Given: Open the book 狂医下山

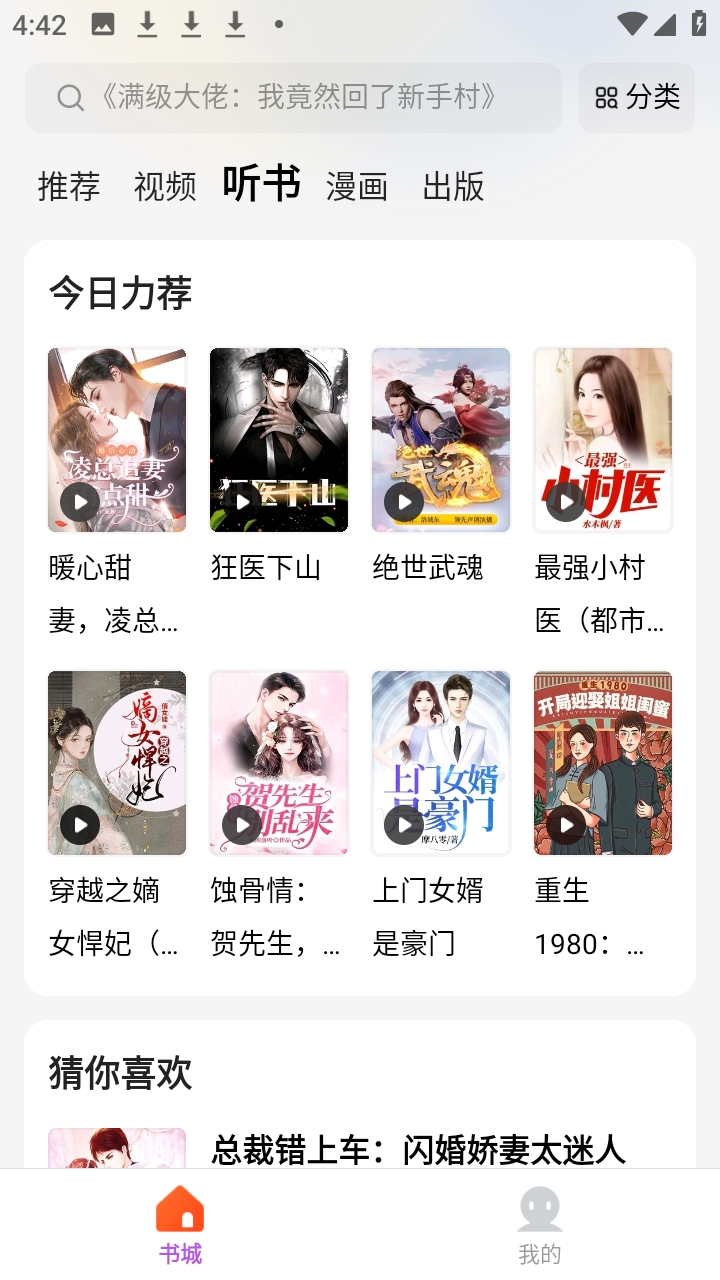Looking at the screenshot, I should click(278, 439).
